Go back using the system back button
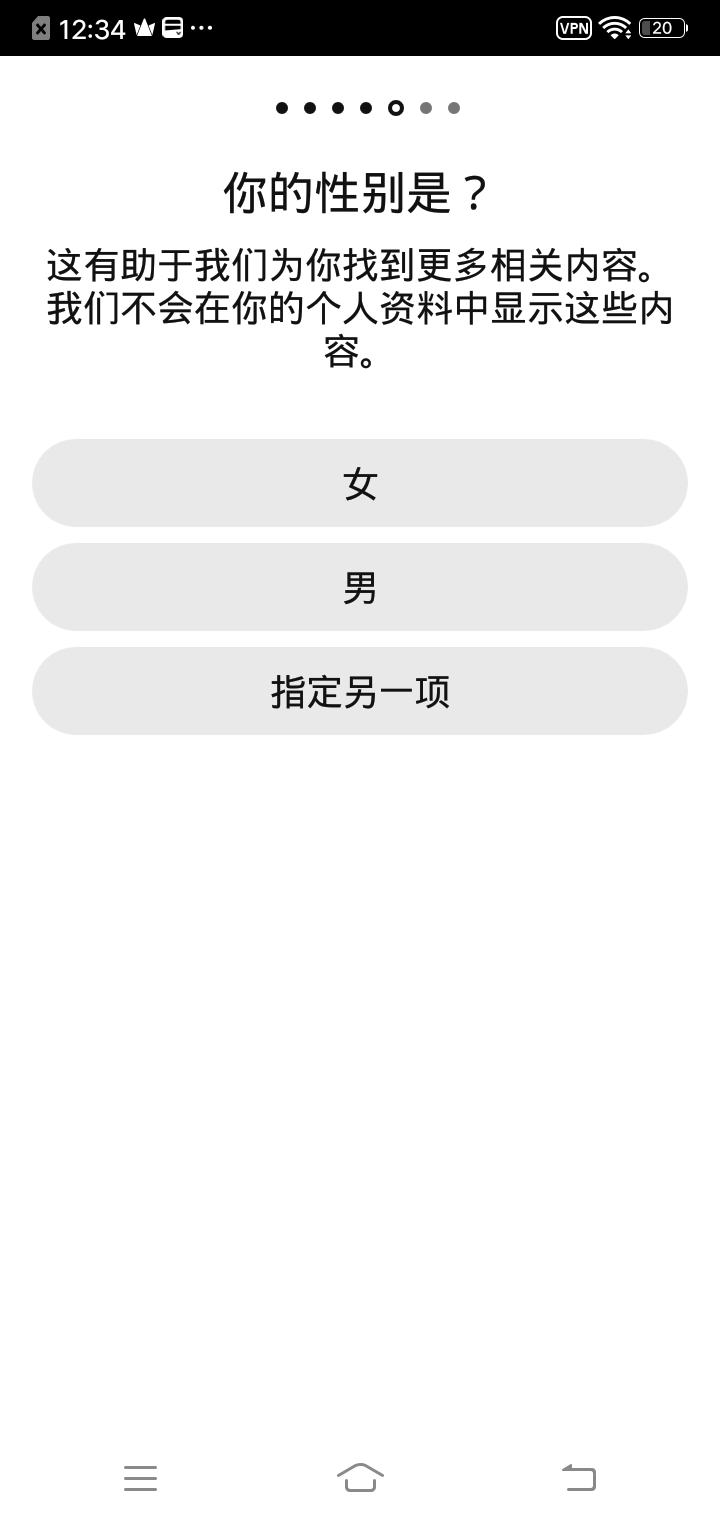 tap(579, 1477)
